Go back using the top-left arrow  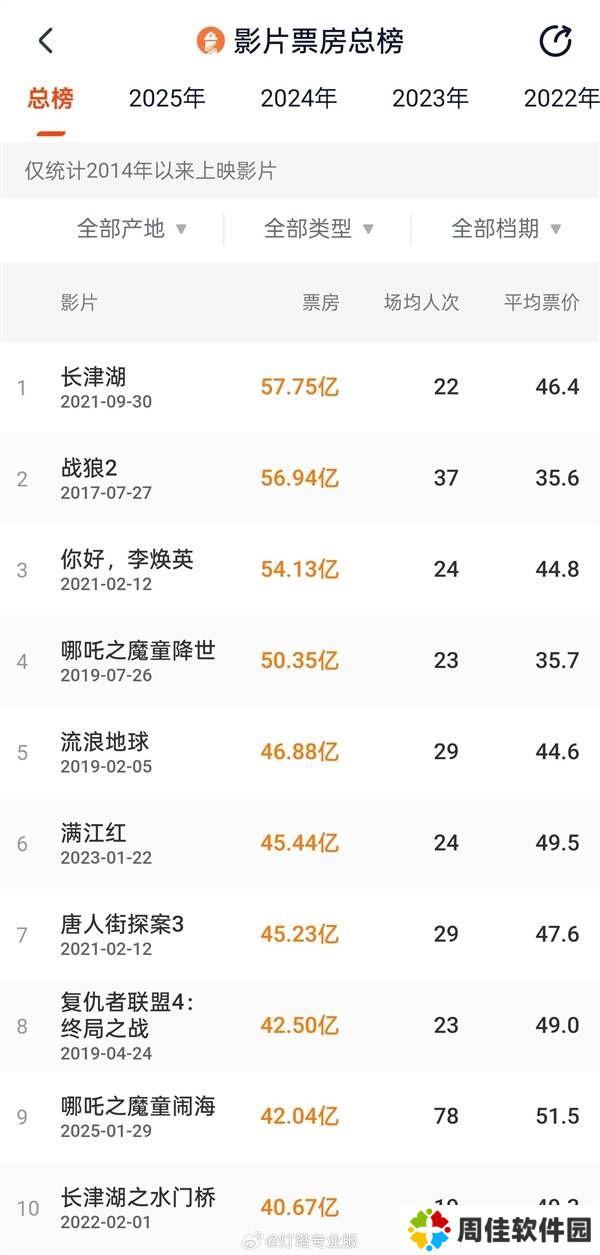coord(45,41)
